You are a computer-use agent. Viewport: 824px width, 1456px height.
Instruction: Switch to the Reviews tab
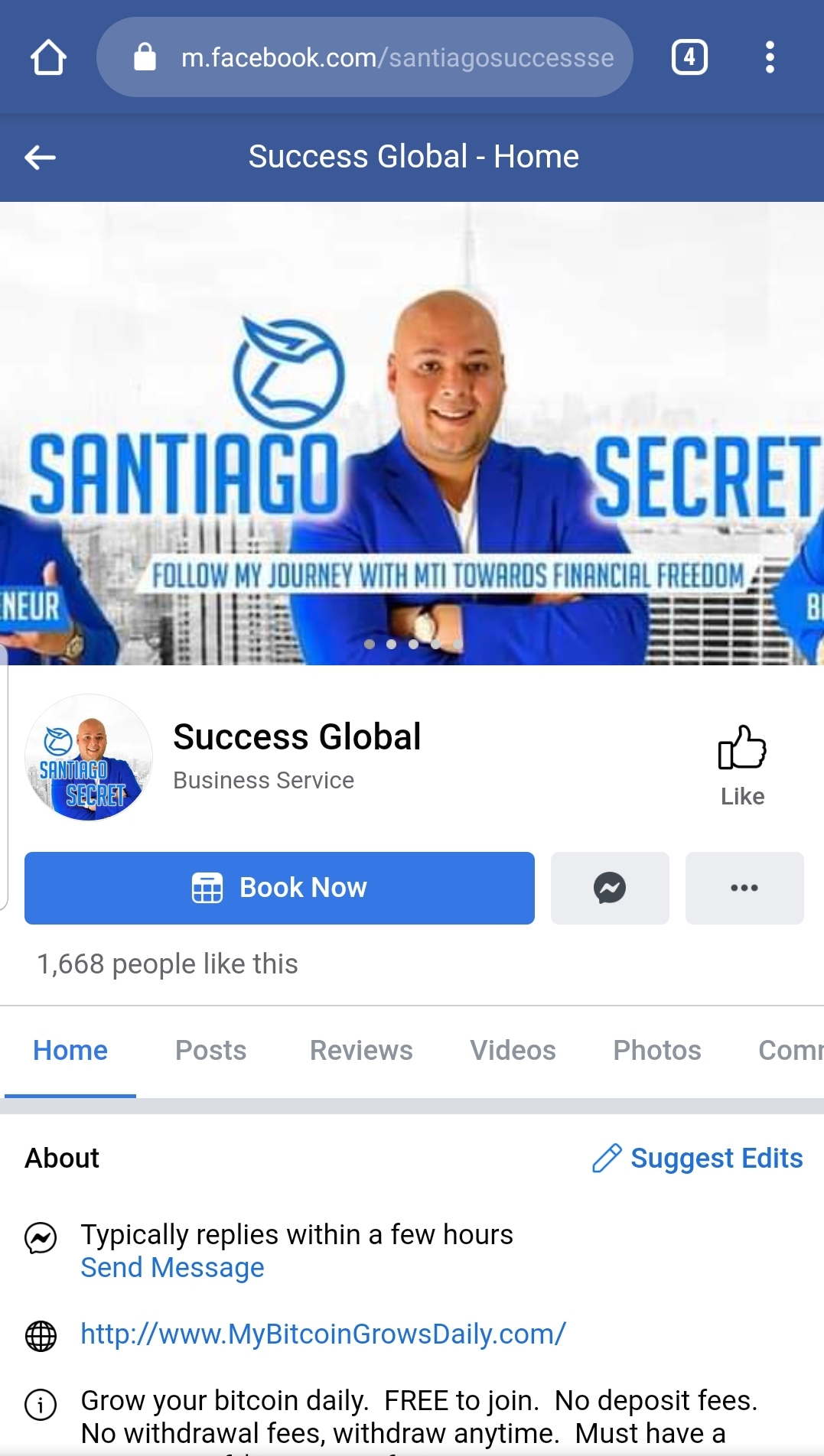361,1051
